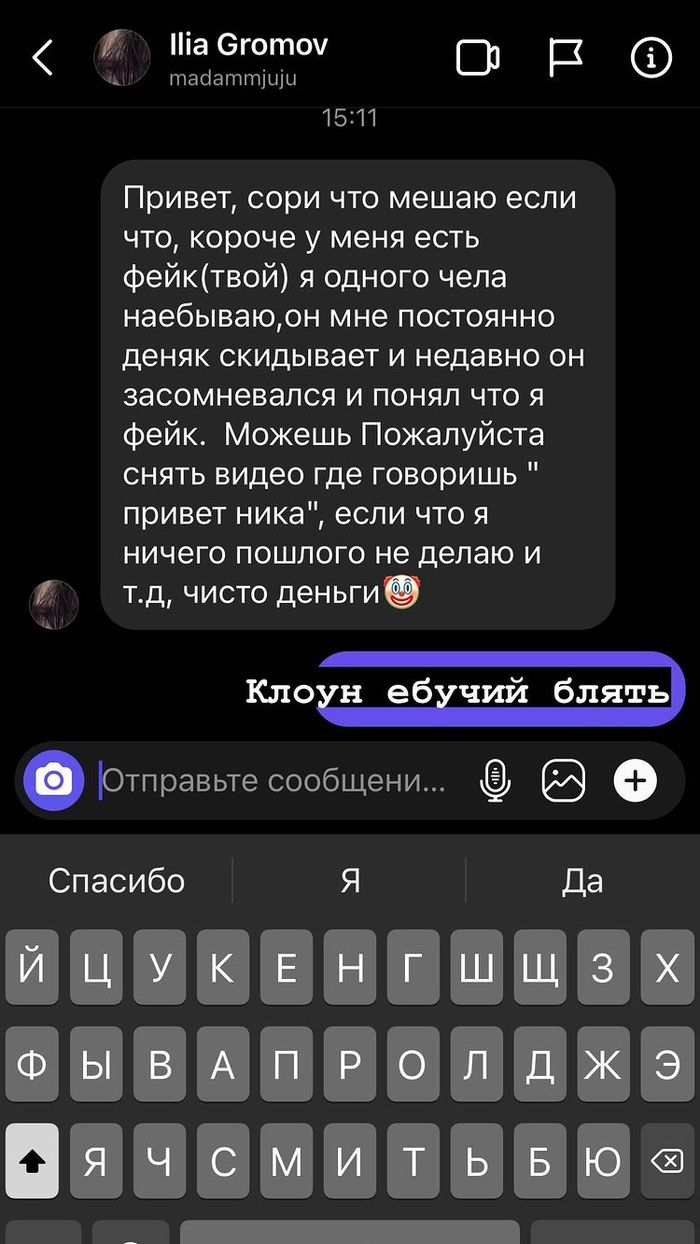Open the plus menu for more attachments

635,780
